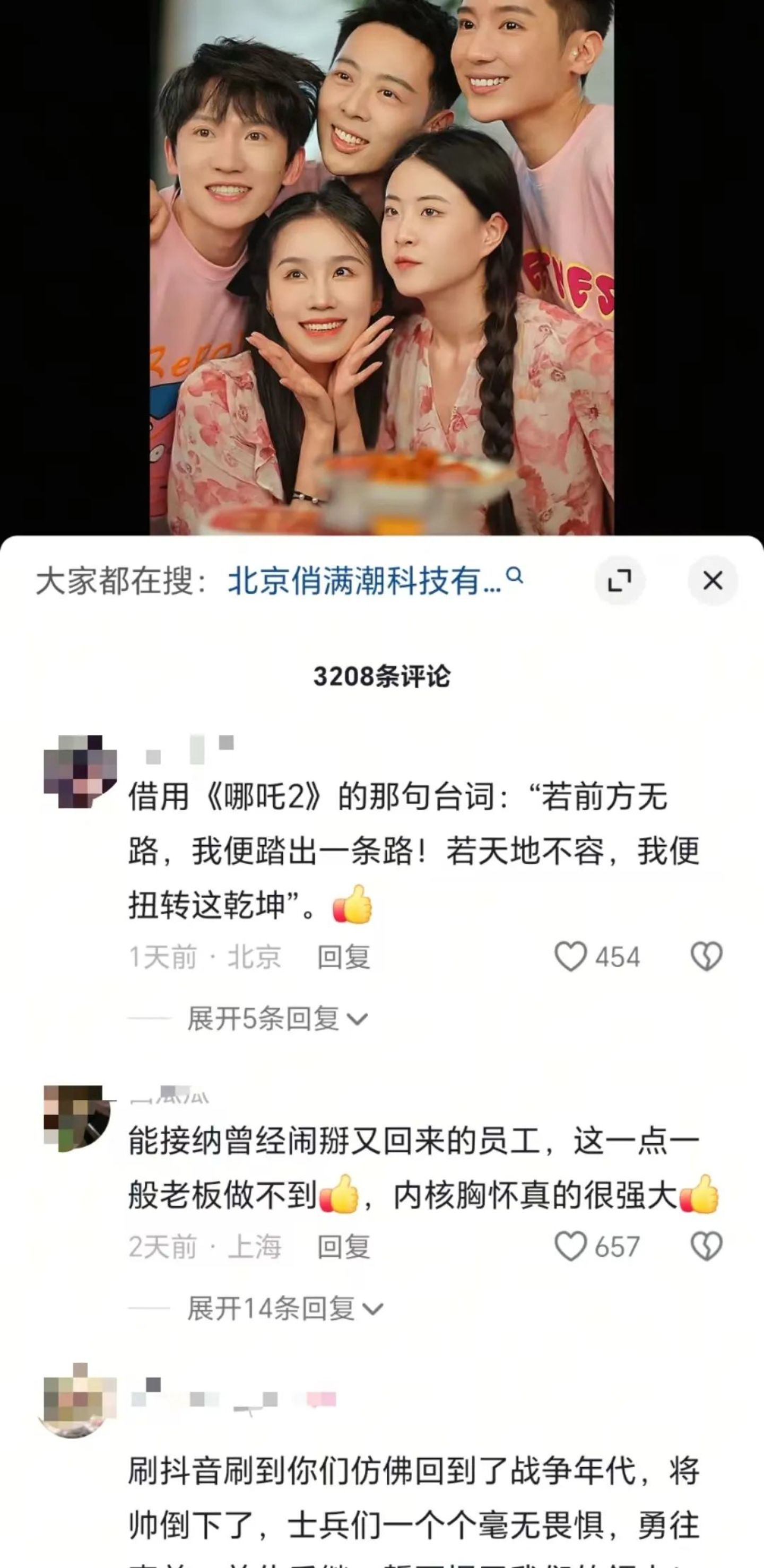Dislike the 哪吒2 quote comment

[x=706, y=957]
